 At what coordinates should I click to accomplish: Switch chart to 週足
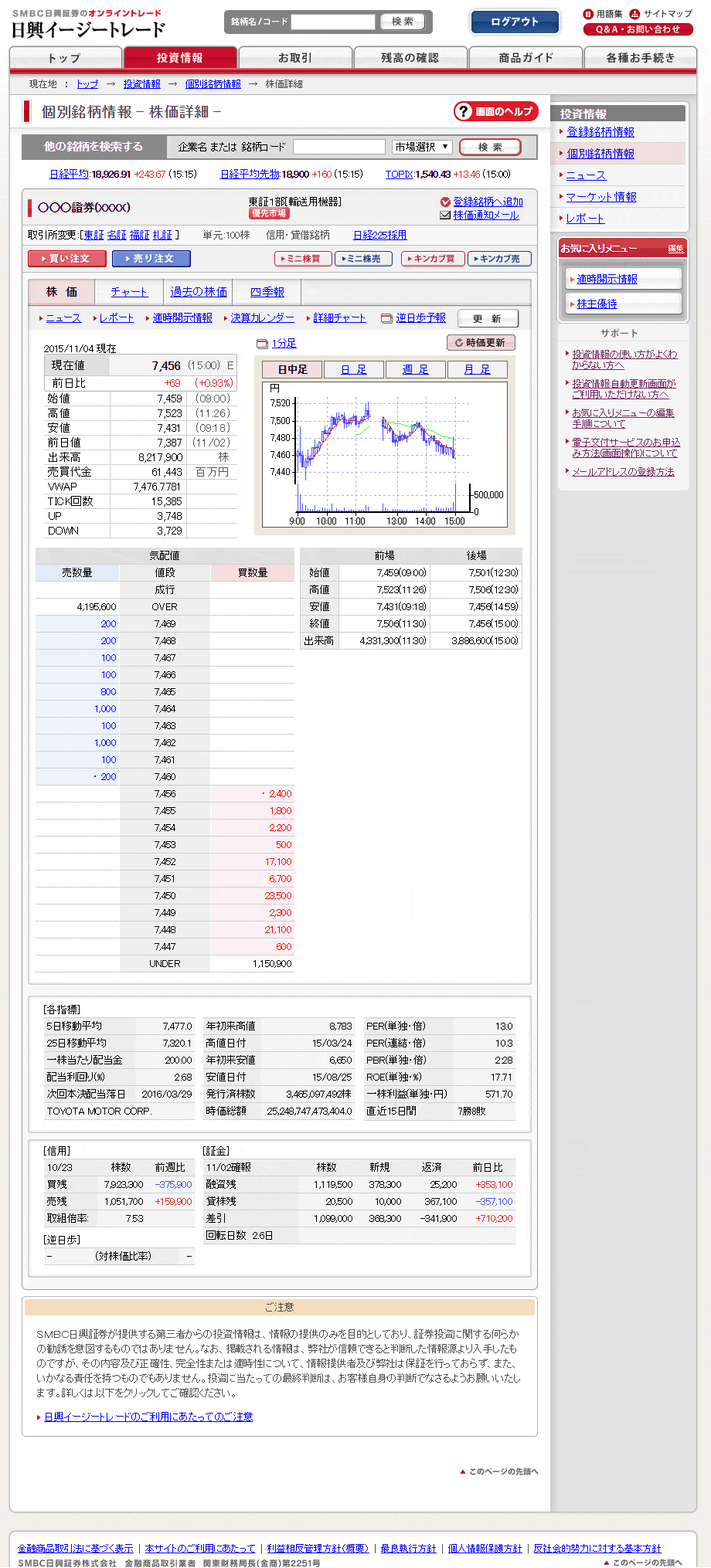click(x=416, y=369)
